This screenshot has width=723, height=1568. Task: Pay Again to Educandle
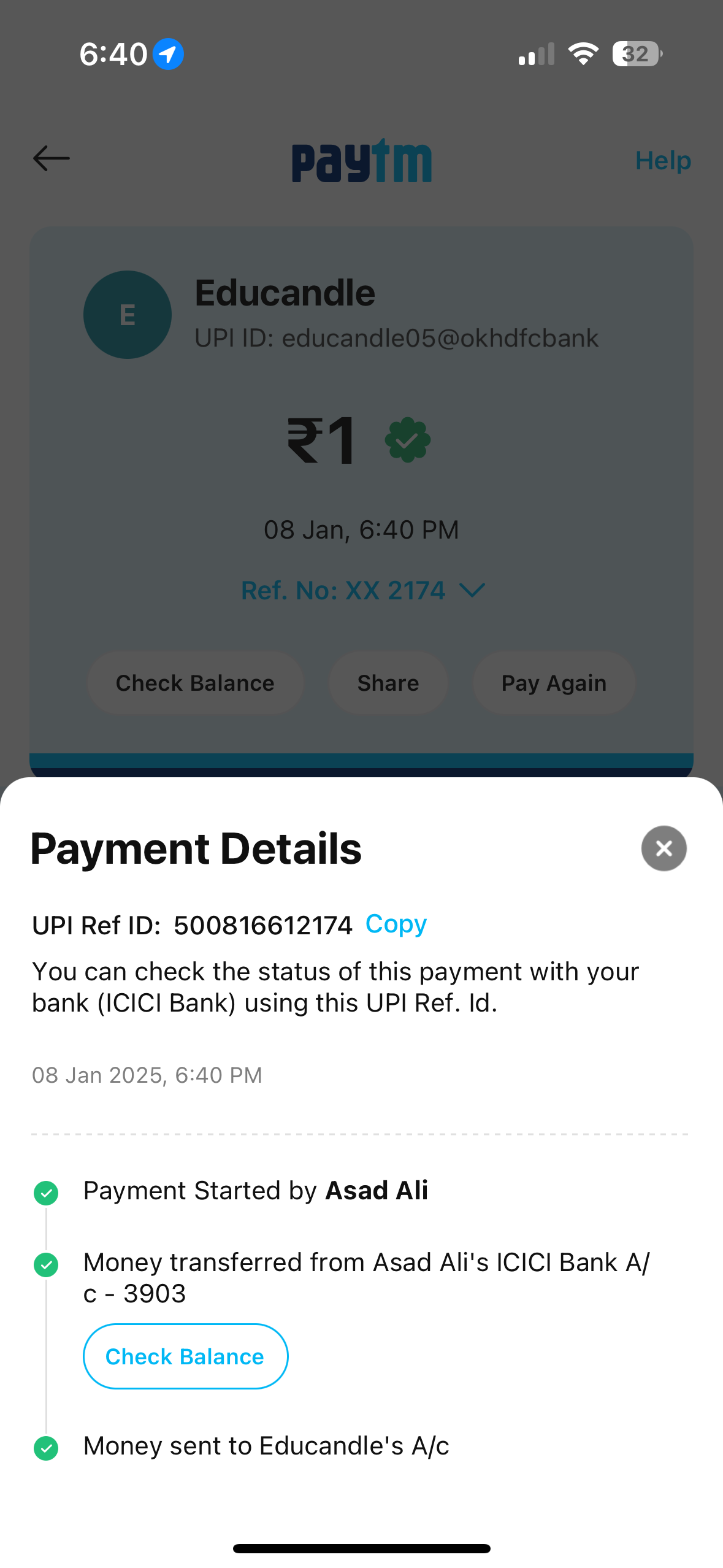pyautogui.click(x=553, y=683)
